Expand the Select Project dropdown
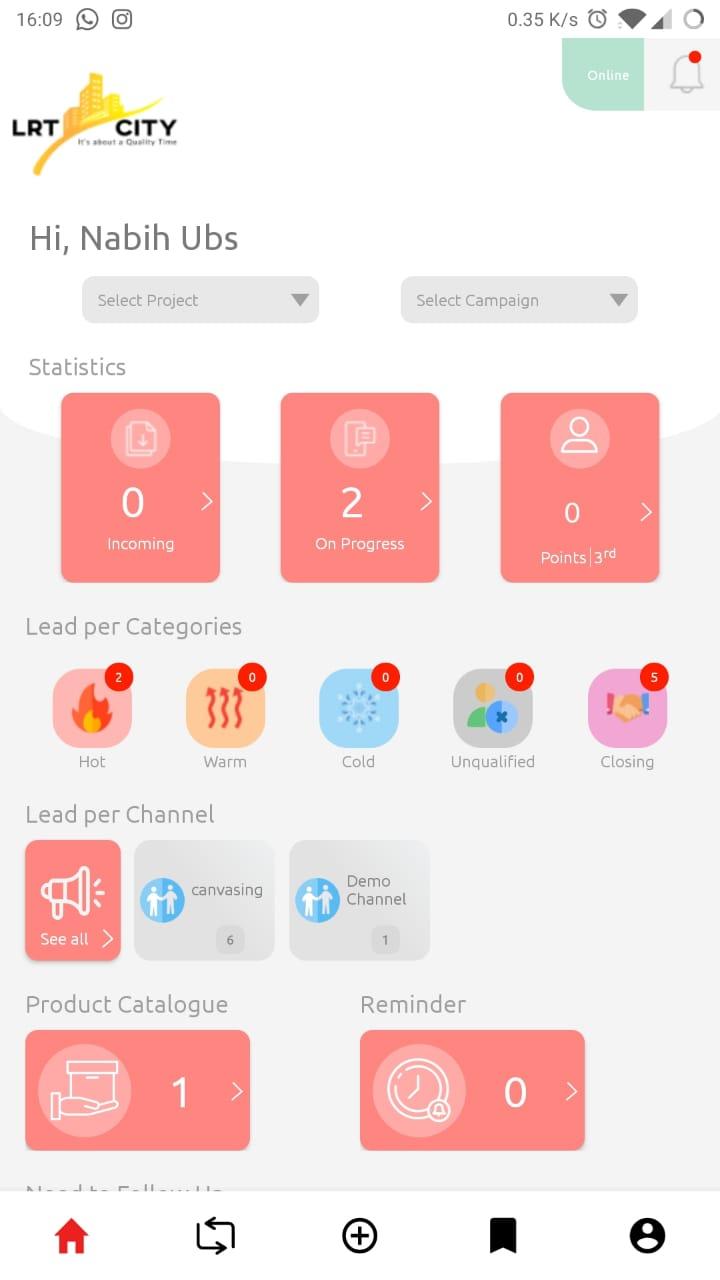 click(x=200, y=300)
